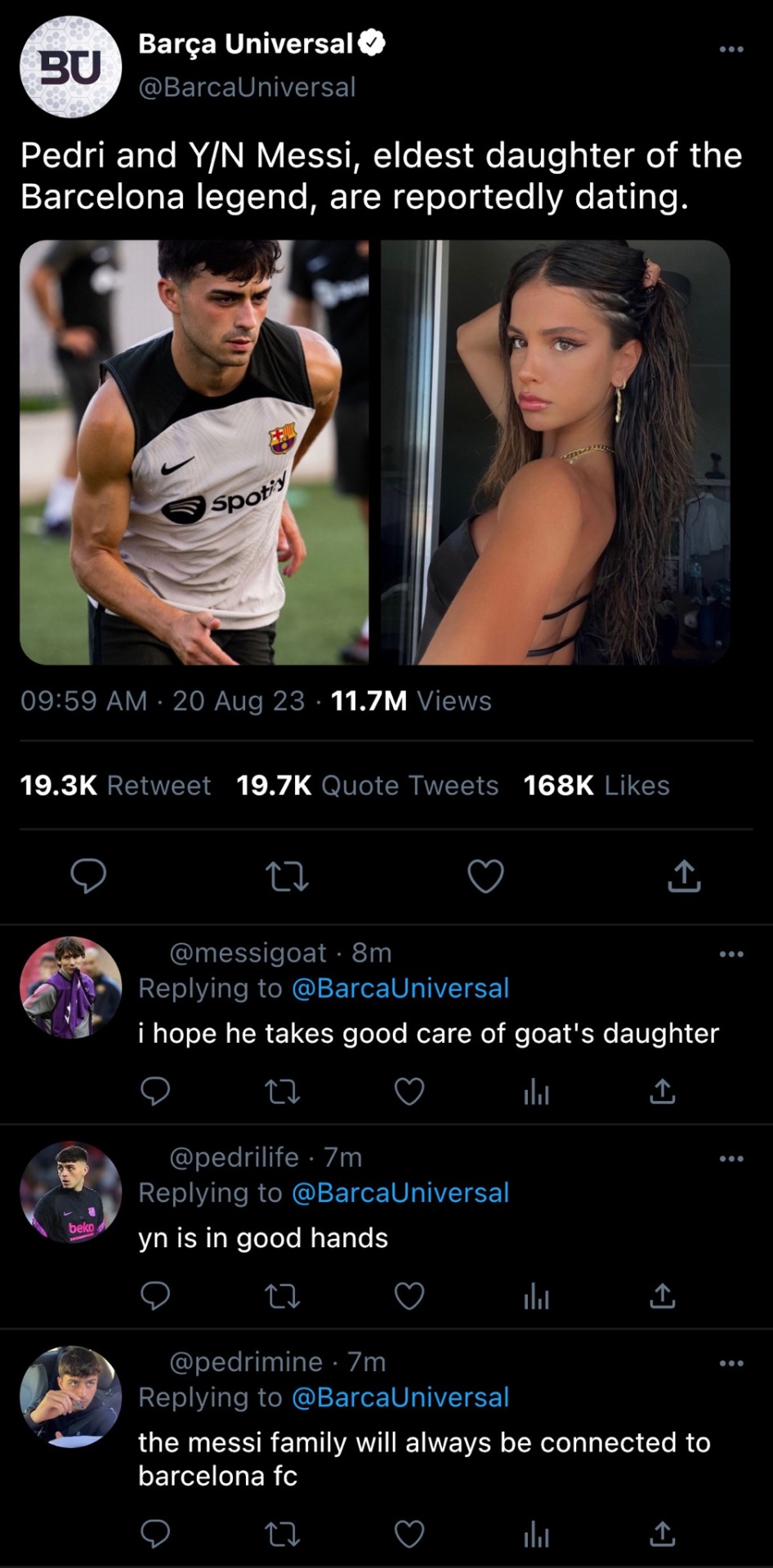The width and height of the screenshot is (773, 1568).
Task: Open Pedri training photo in tweet
Action: pyautogui.click(x=194, y=452)
